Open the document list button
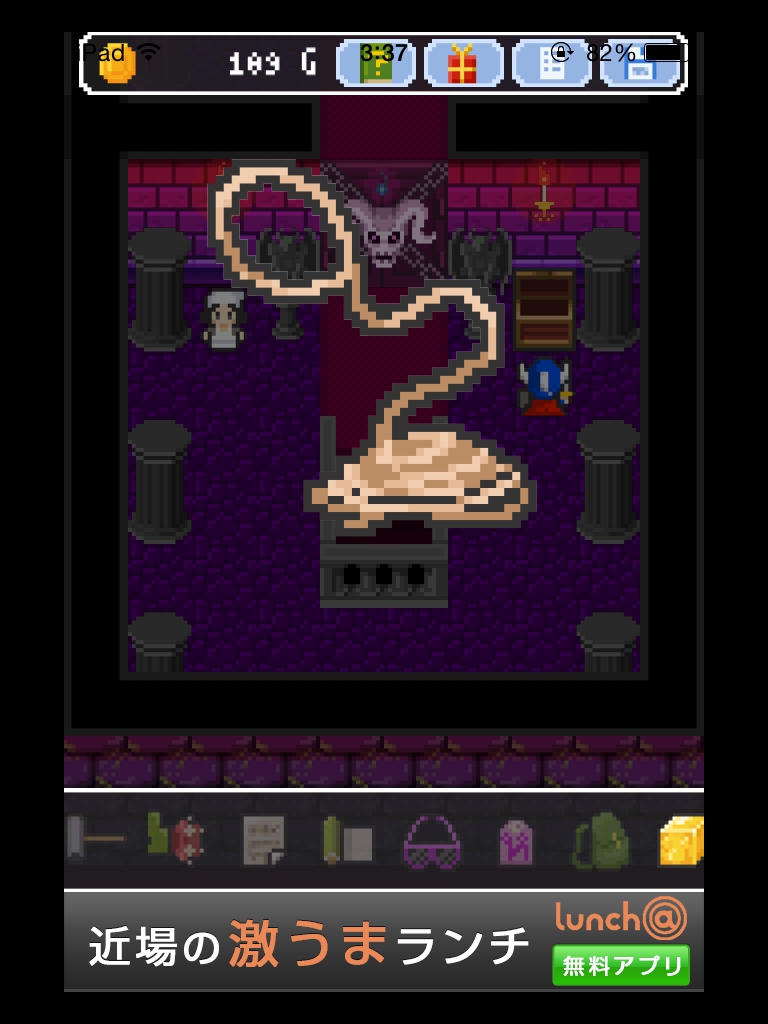768x1024 pixels. tap(551, 63)
